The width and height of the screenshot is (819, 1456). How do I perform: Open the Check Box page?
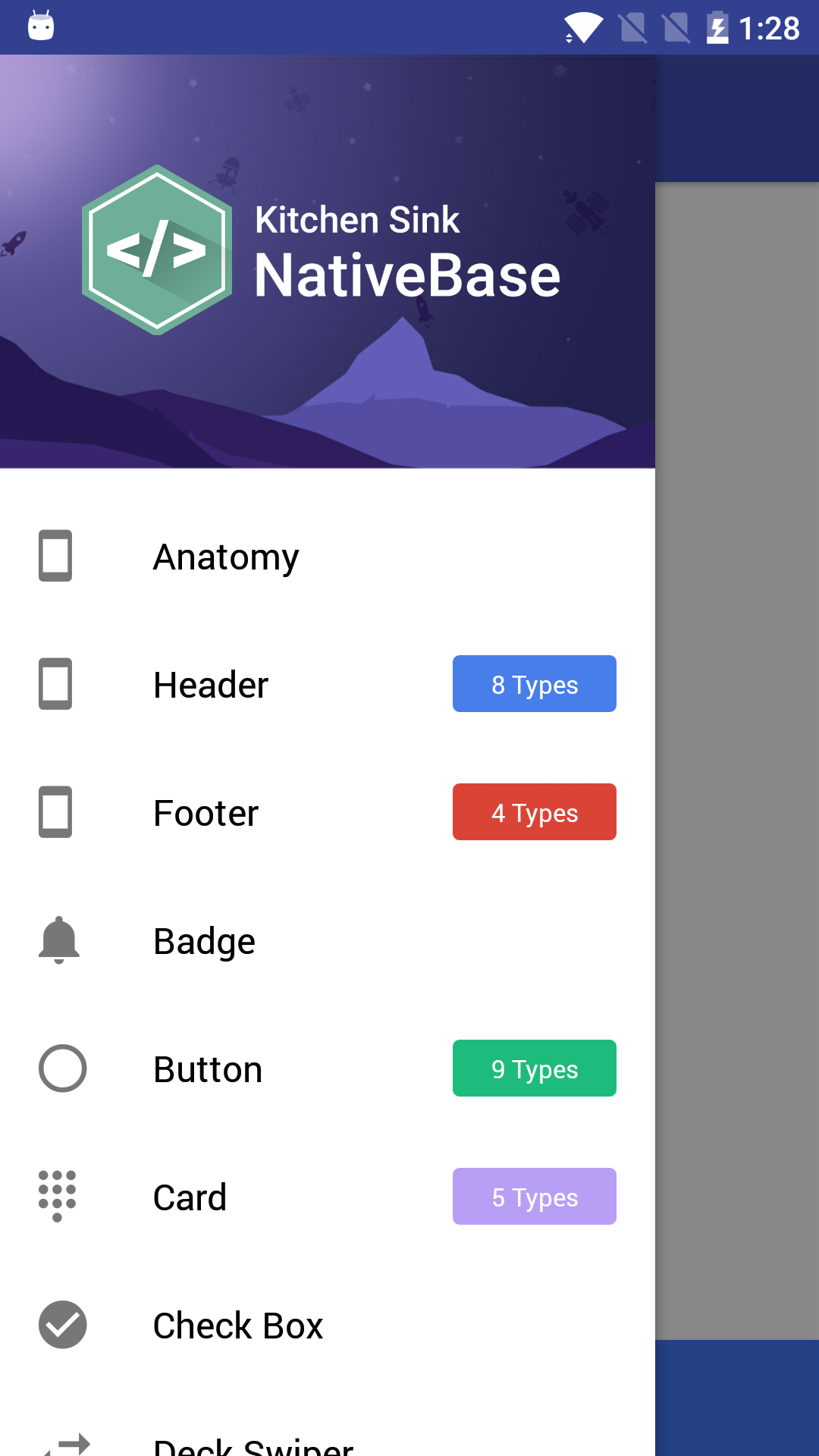[x=238, y=1326]
